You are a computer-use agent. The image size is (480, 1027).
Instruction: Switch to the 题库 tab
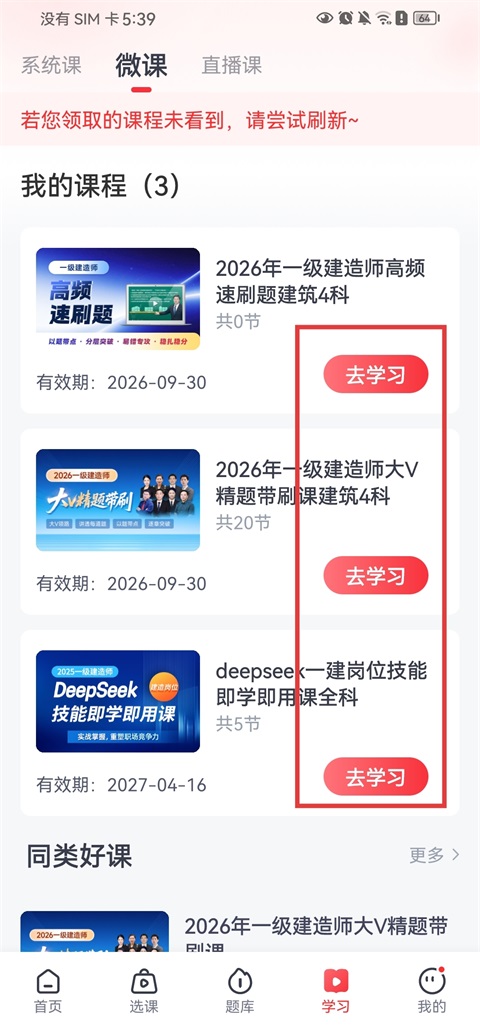point(240,991)
